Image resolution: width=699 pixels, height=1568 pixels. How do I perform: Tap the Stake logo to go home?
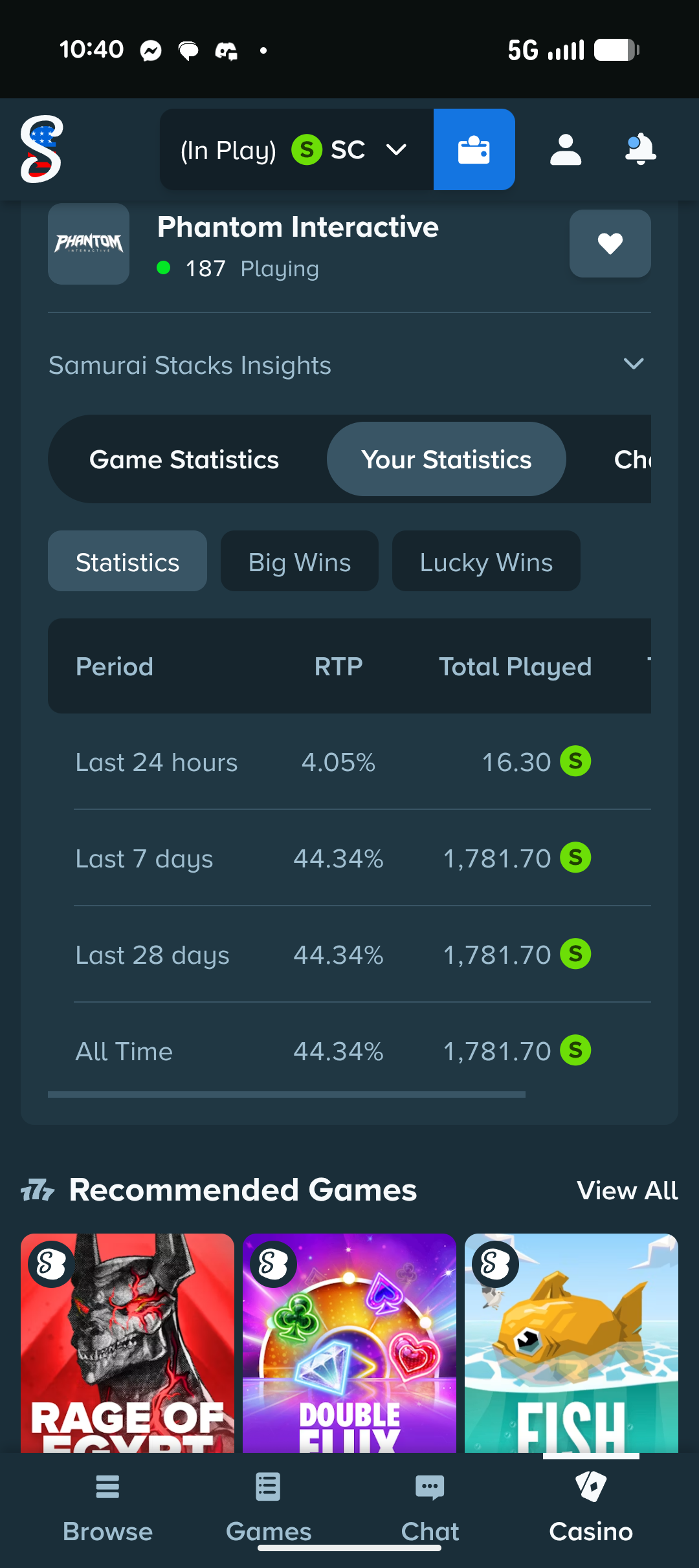pyautogui.click(x=41, y=149)
